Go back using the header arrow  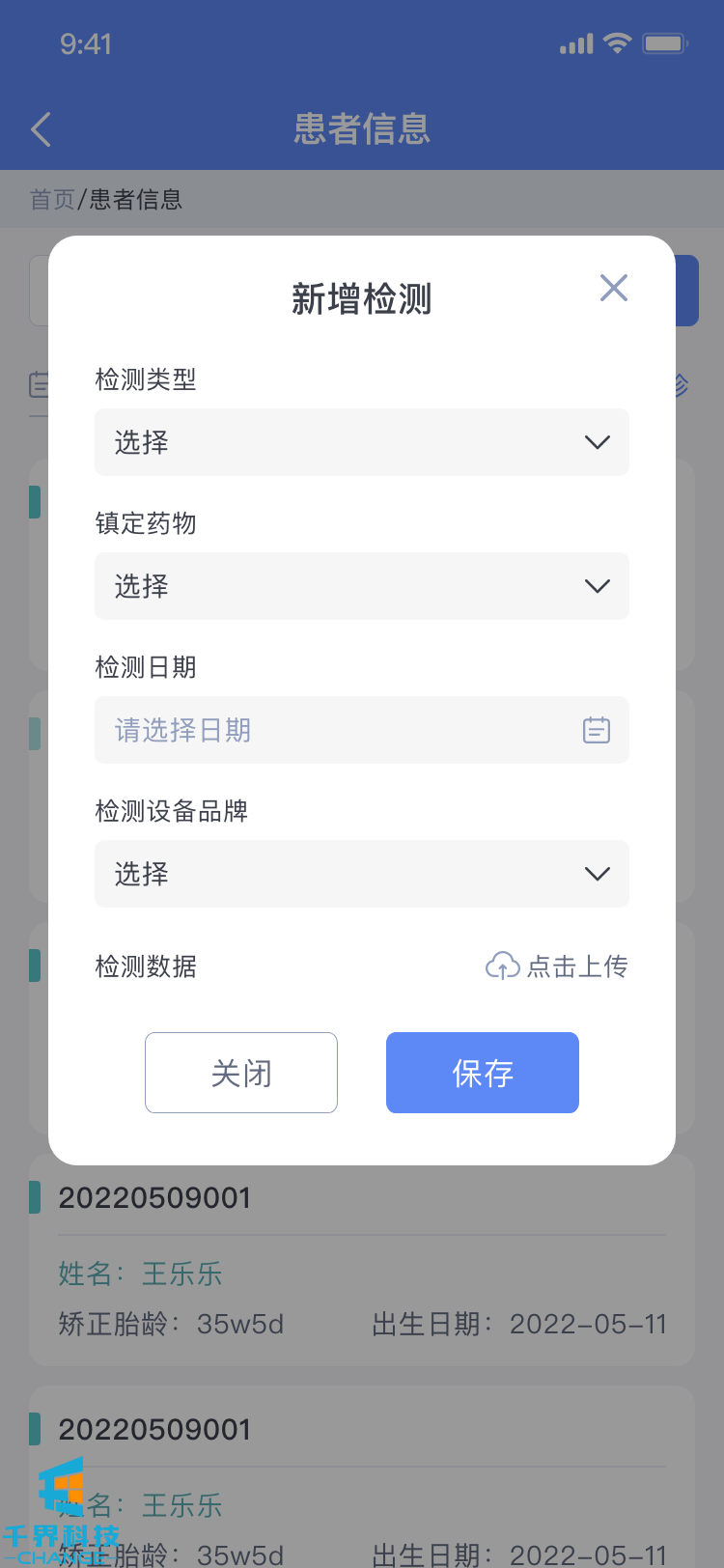[x=42, y=129]
